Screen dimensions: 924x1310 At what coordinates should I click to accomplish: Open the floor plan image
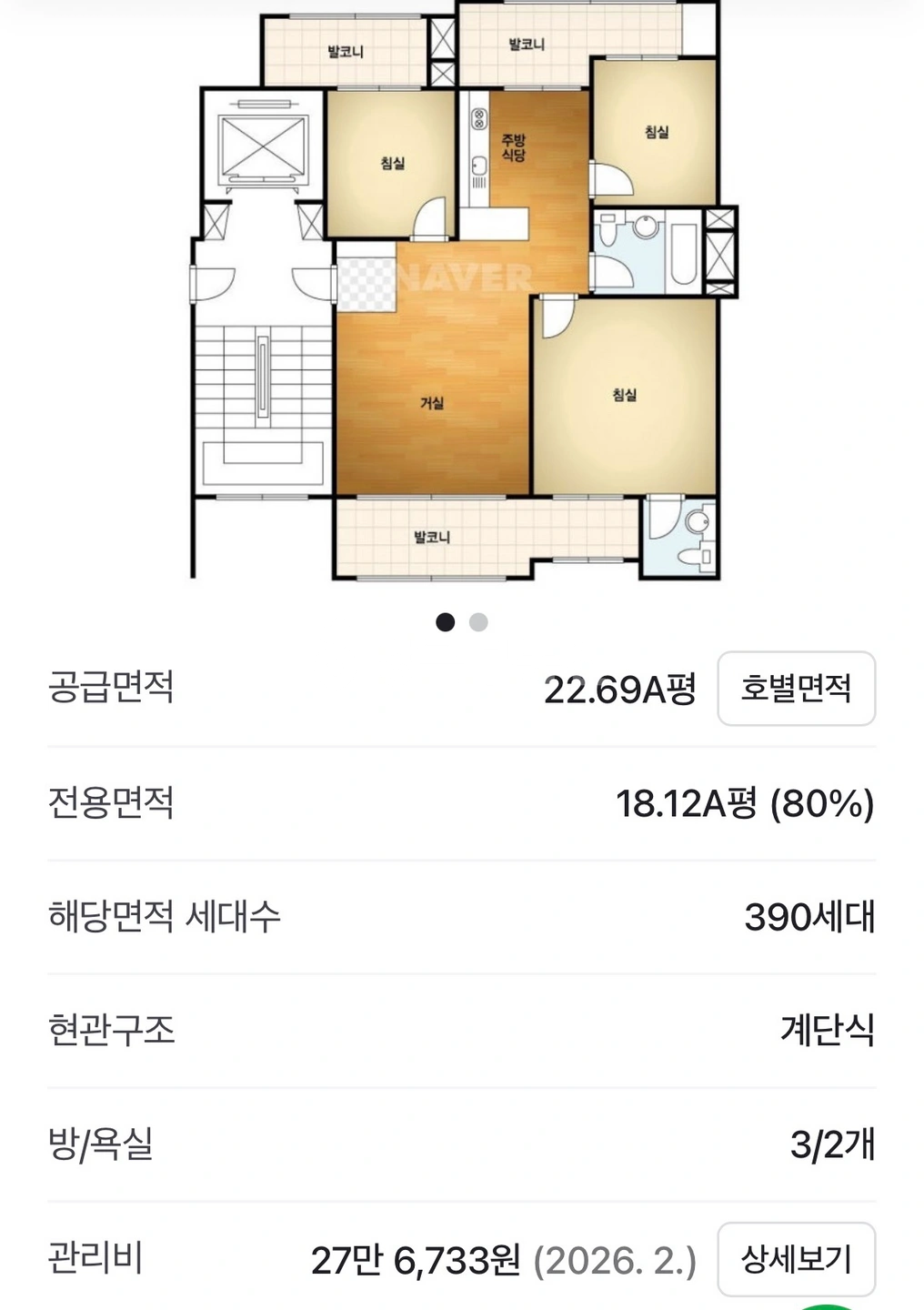click(x=464, y=291)
